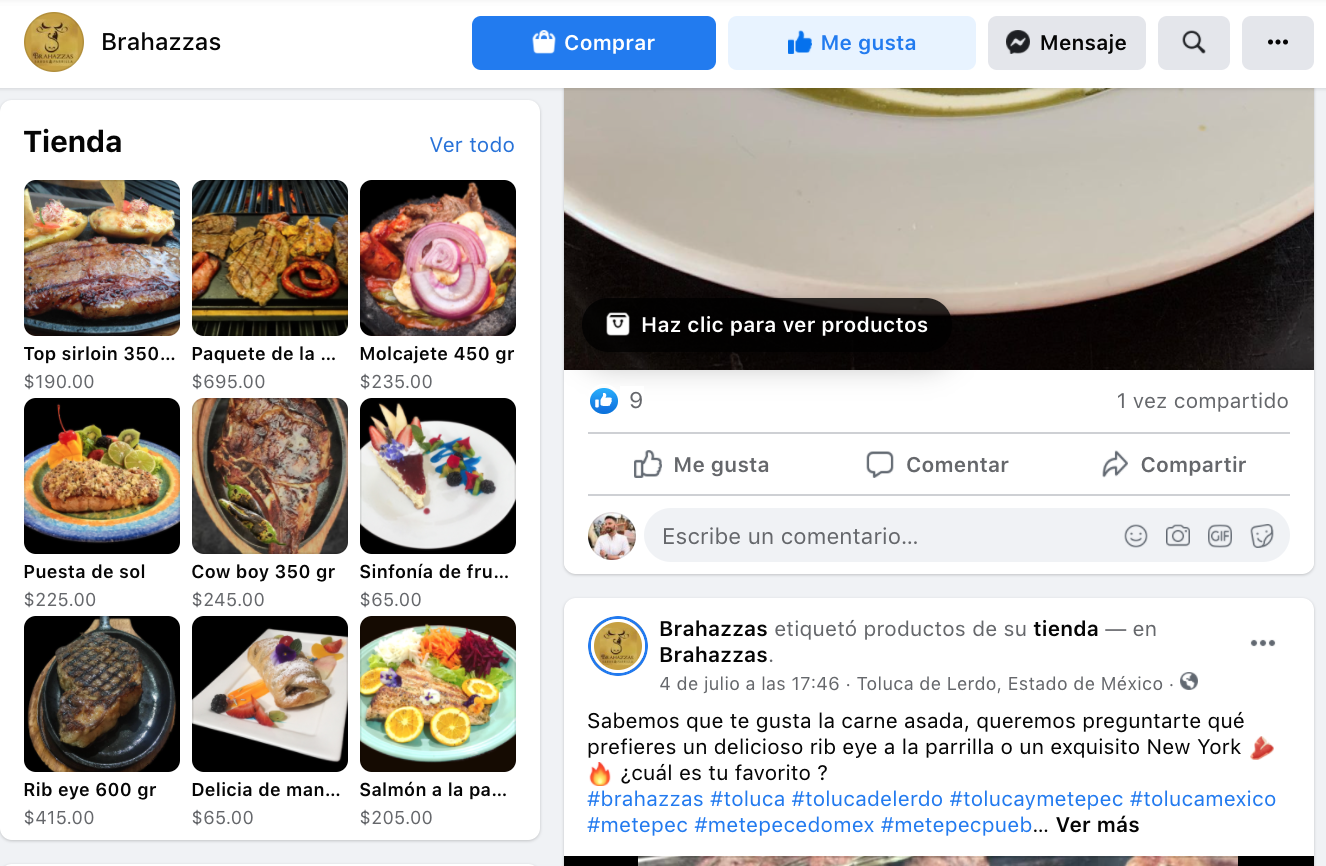
Task: Open the Salmón a la pa… product
Action: 438,694
